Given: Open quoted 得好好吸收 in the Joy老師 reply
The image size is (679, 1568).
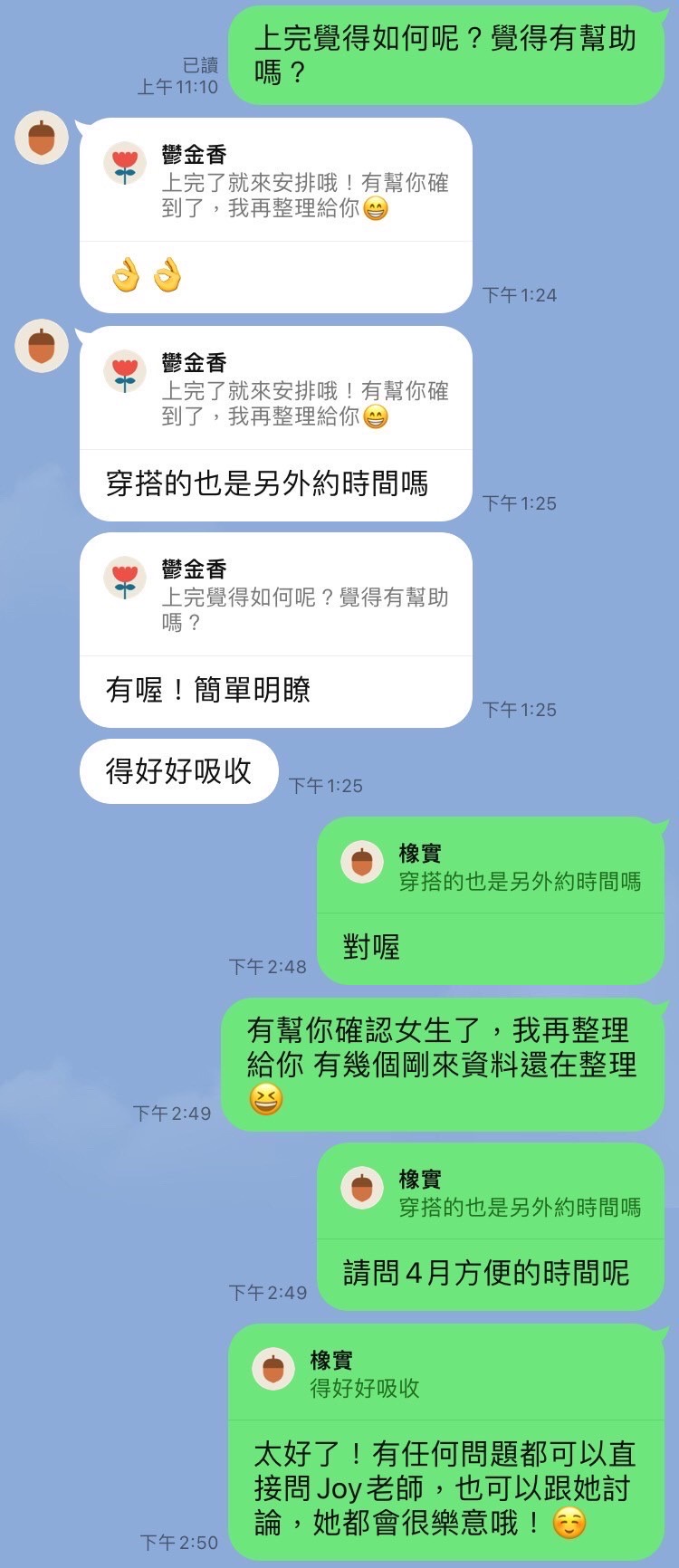Looking at the screenshot, I should click(445, 1374).
